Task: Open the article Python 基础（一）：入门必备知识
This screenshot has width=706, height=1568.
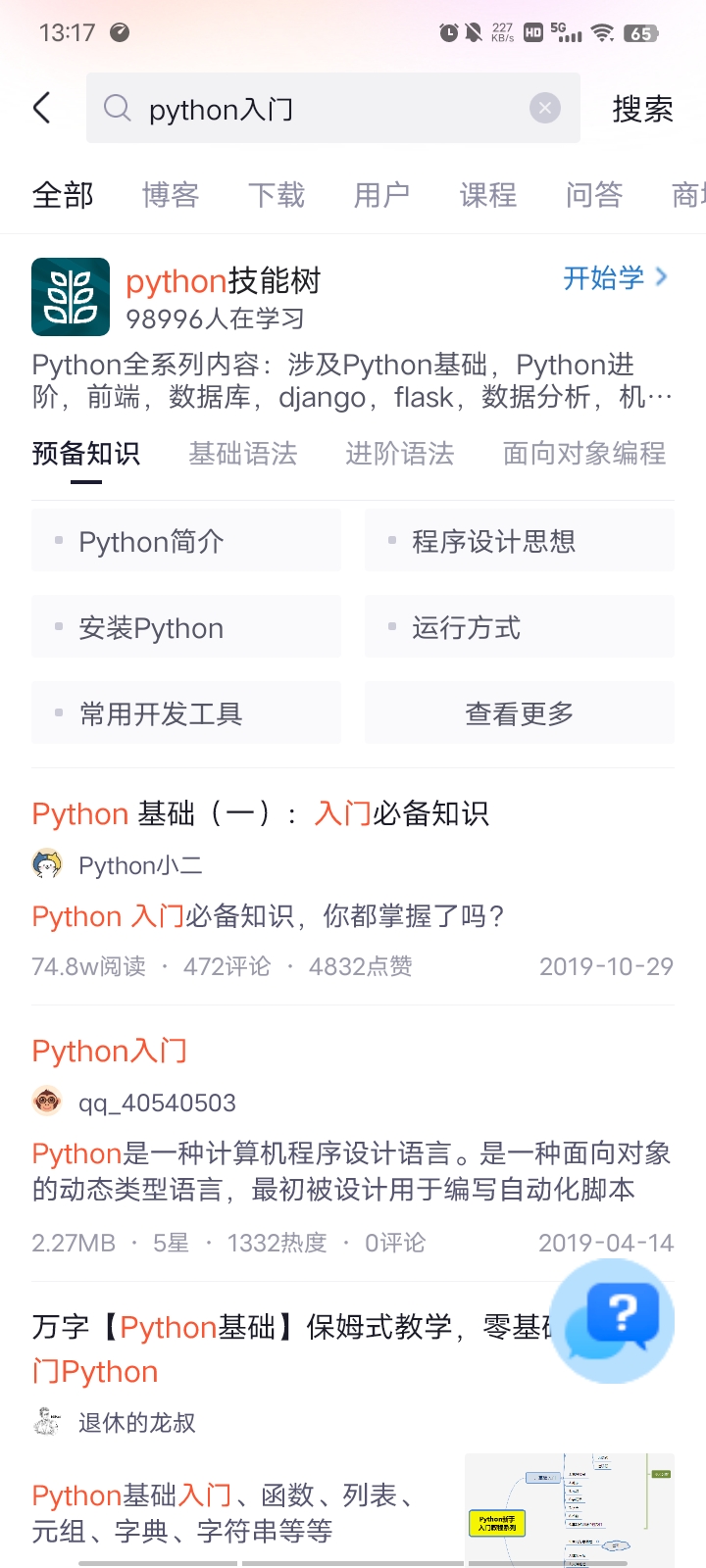Action: (261, 813)
